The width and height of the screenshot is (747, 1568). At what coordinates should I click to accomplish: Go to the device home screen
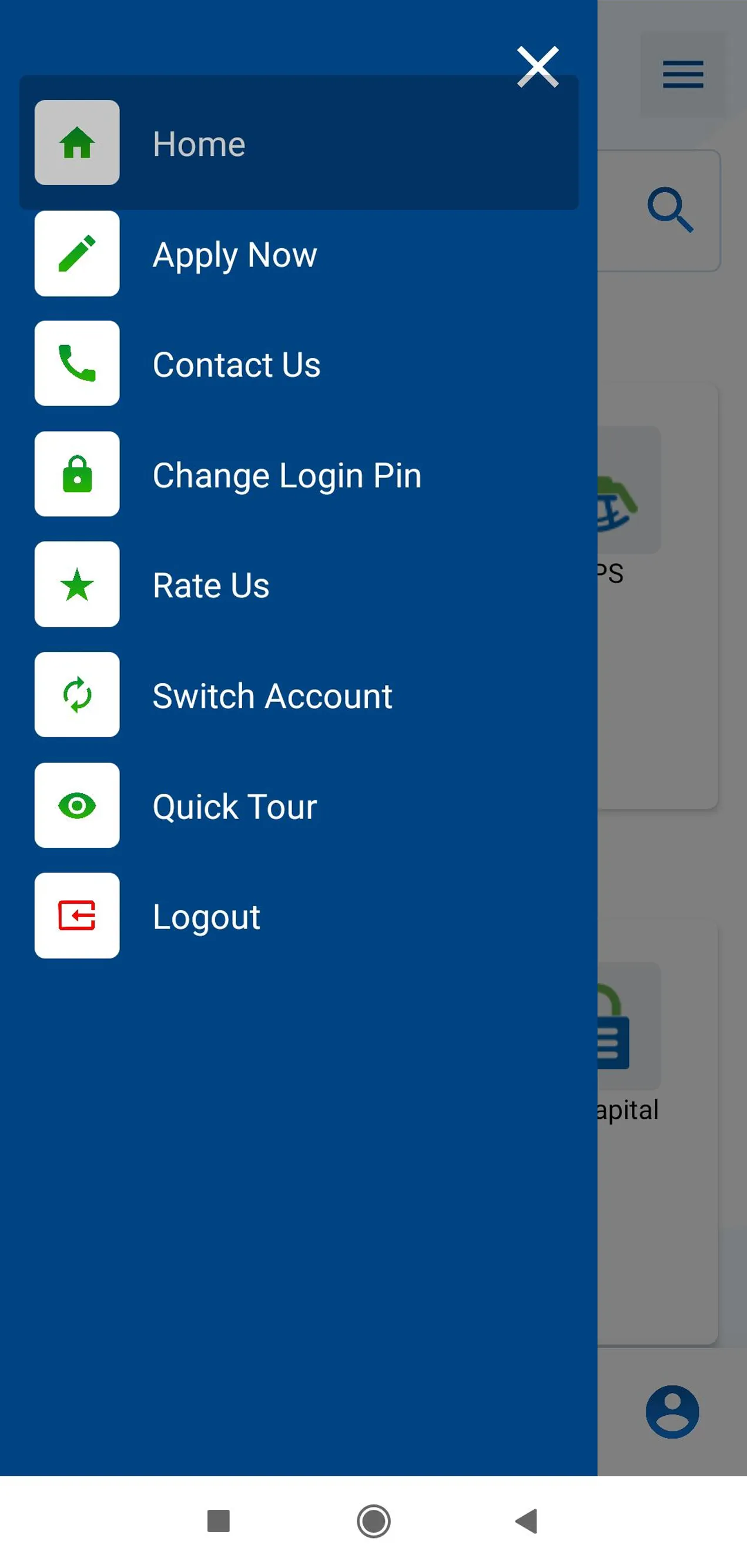tap(374, 1521)
